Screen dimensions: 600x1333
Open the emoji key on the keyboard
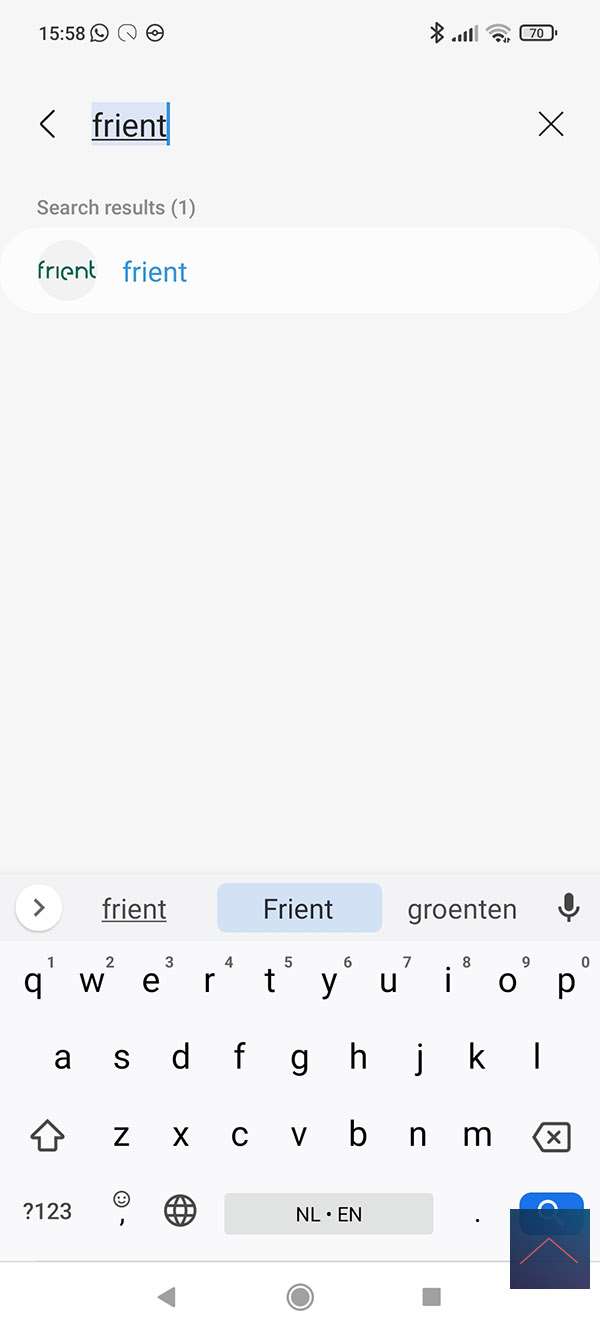[x=122, y=1208]
